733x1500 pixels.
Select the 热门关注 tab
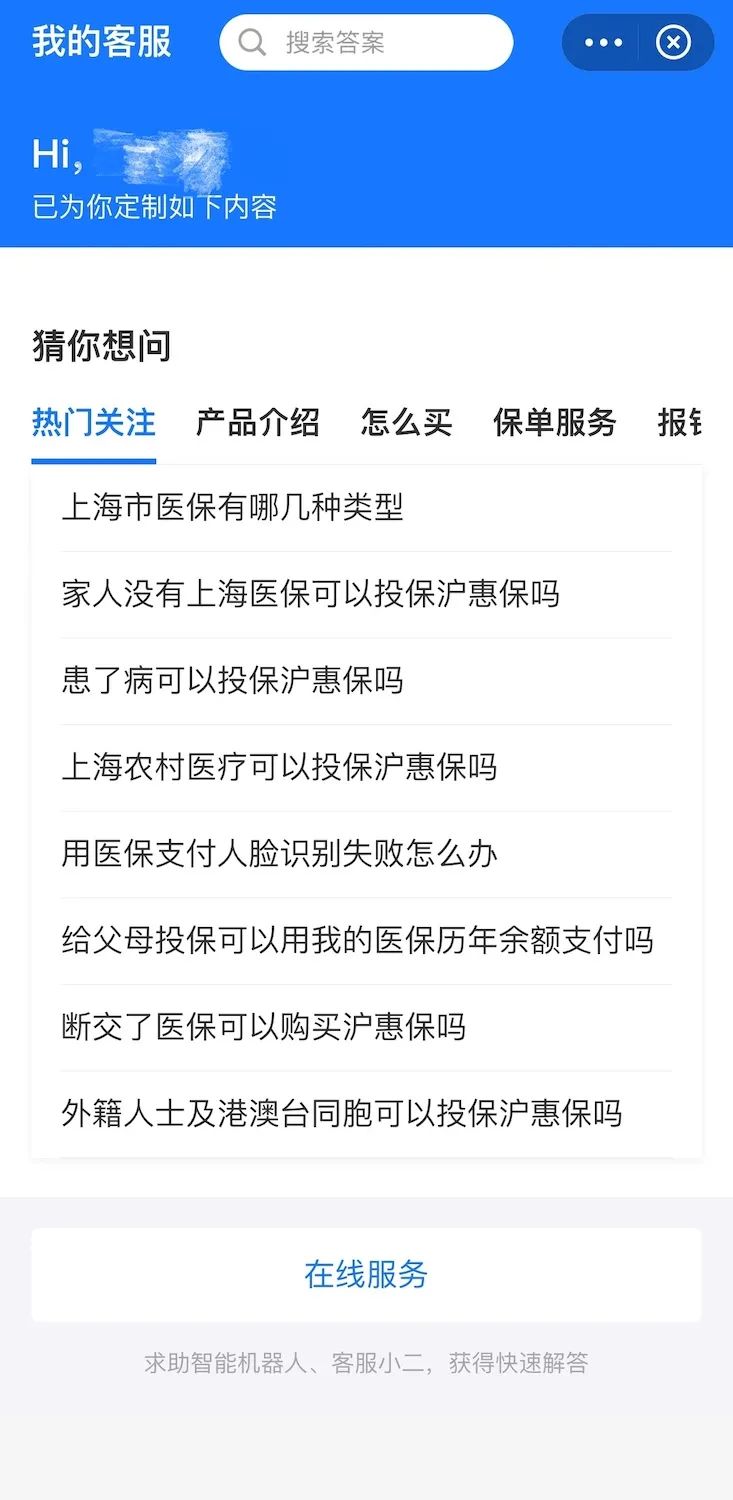point(93,423)
